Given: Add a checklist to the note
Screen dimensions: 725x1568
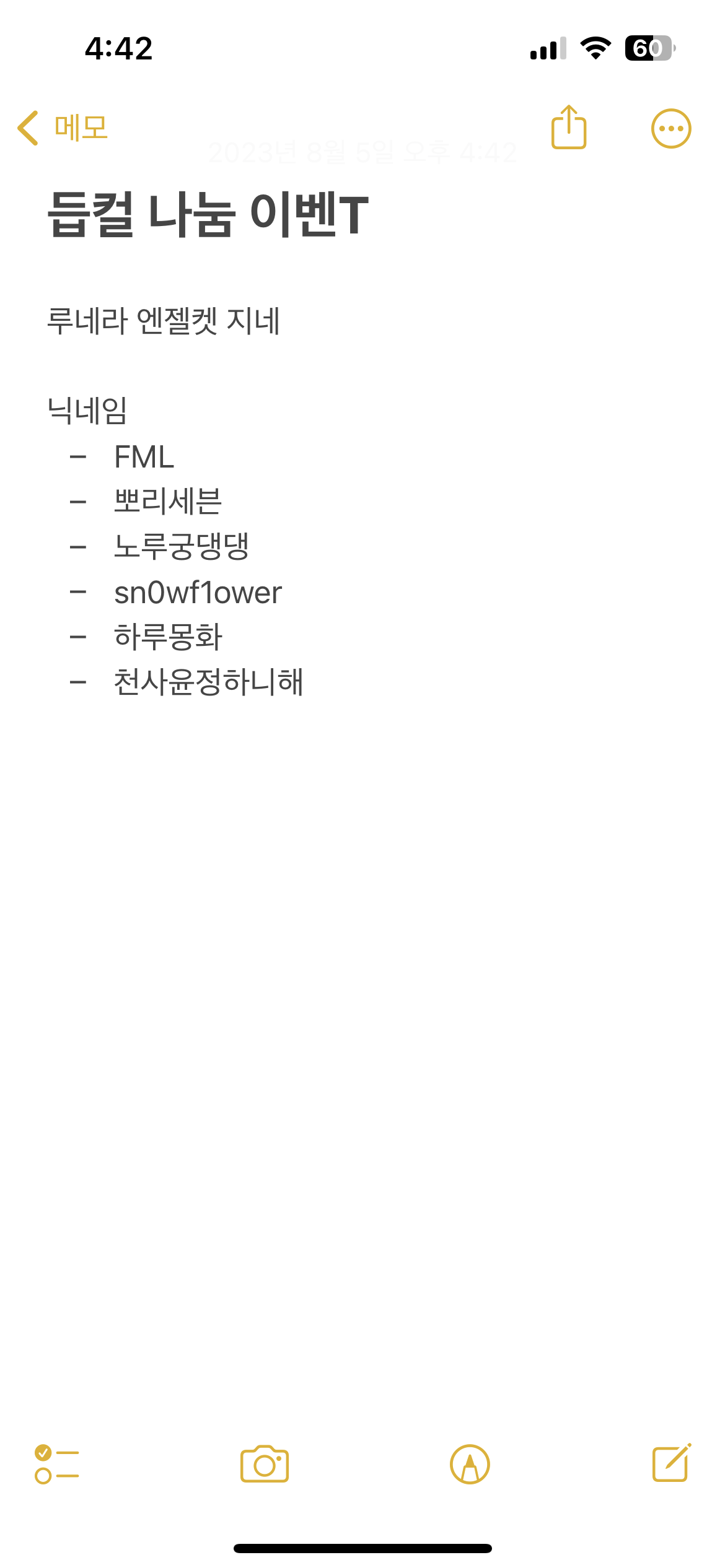Looking at the screenshot, I should pyautogui.click(x=56, y=1464).
